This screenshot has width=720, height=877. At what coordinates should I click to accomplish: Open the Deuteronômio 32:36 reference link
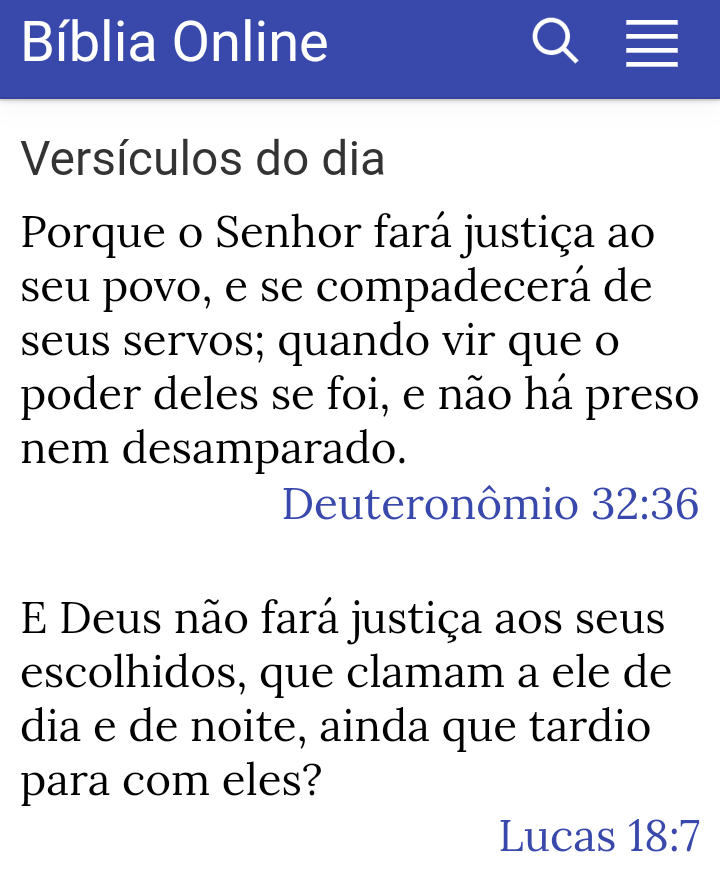pos(490,503)
